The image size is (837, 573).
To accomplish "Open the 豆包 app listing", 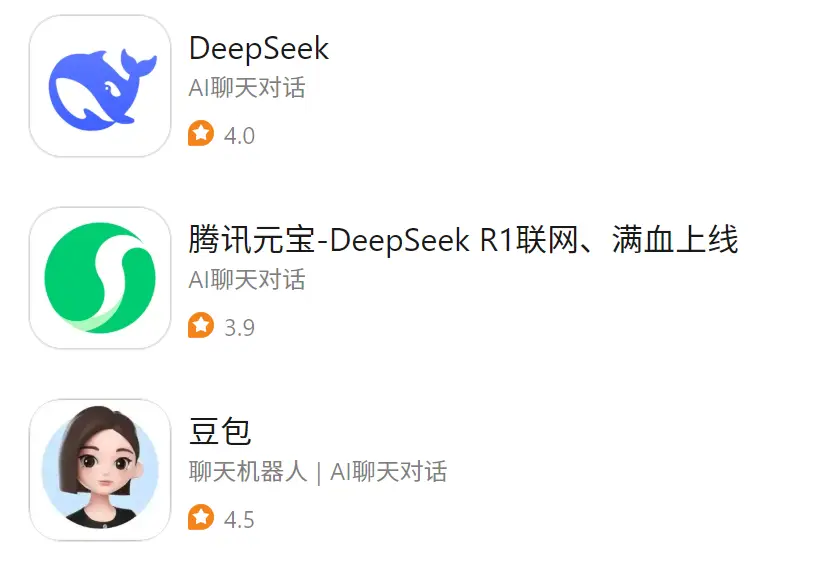I will click(x=219, y=432).
